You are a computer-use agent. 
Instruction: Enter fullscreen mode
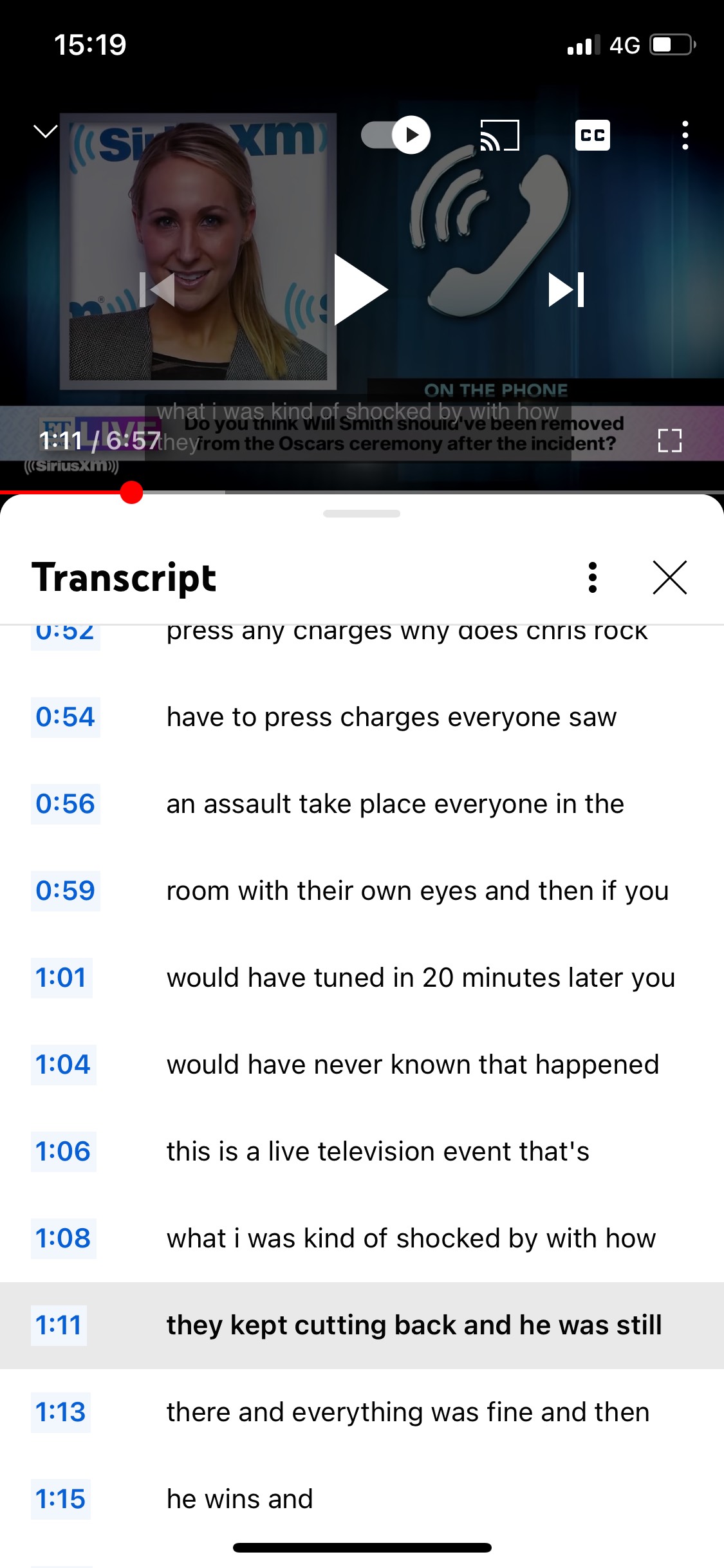(669, 441)
